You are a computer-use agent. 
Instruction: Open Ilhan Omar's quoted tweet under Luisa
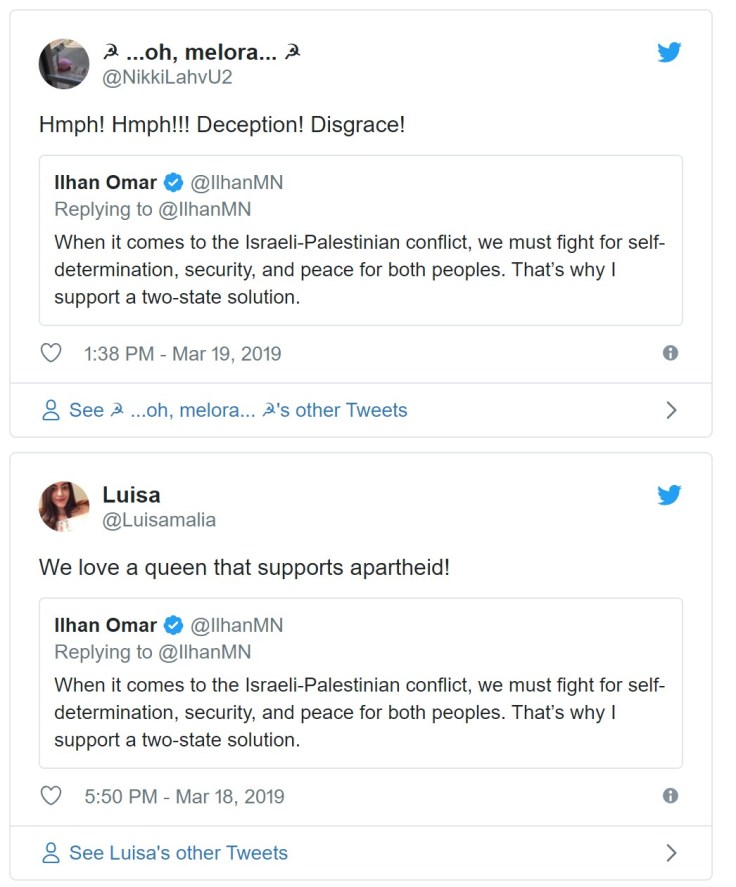[x=360, y=683]
